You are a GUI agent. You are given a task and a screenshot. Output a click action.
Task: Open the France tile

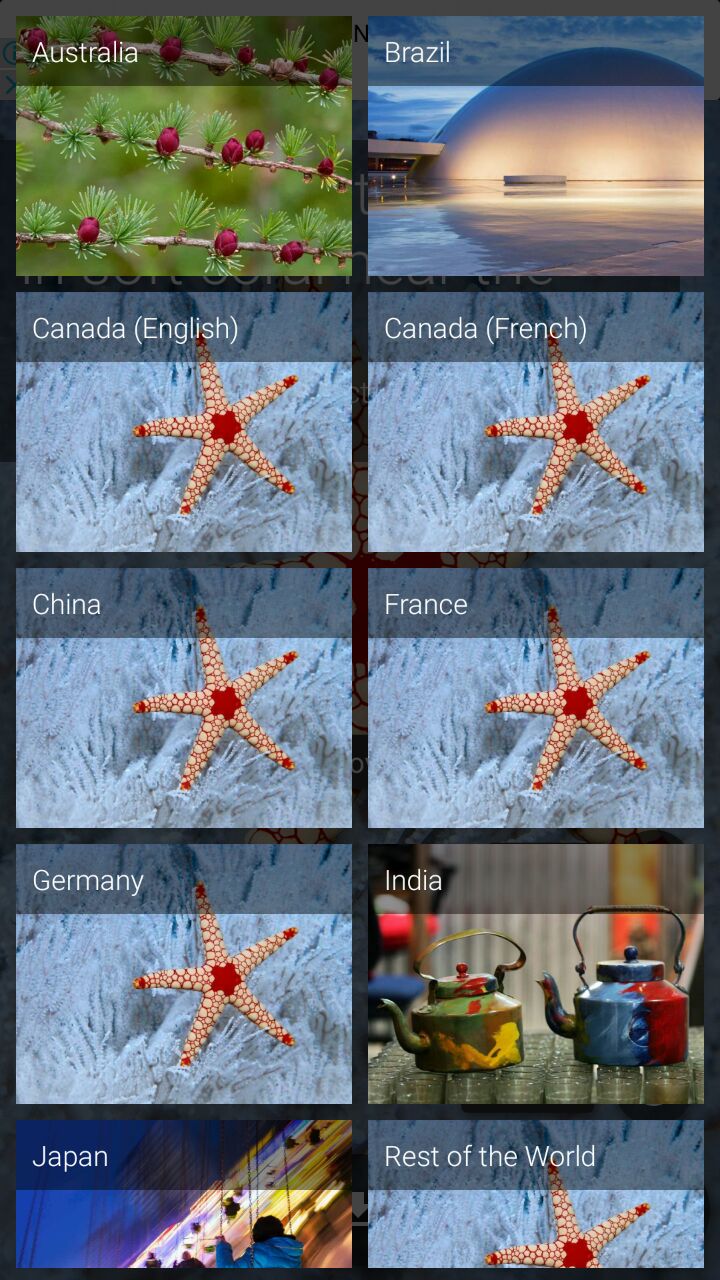536,698
